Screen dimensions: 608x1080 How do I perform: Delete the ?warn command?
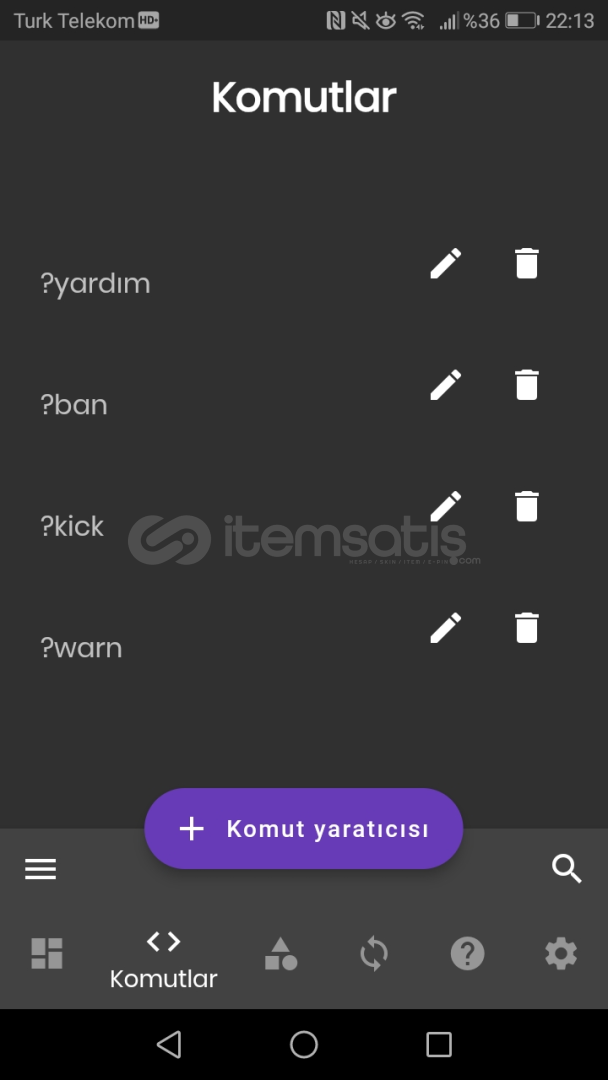click(x=527, y=627)
